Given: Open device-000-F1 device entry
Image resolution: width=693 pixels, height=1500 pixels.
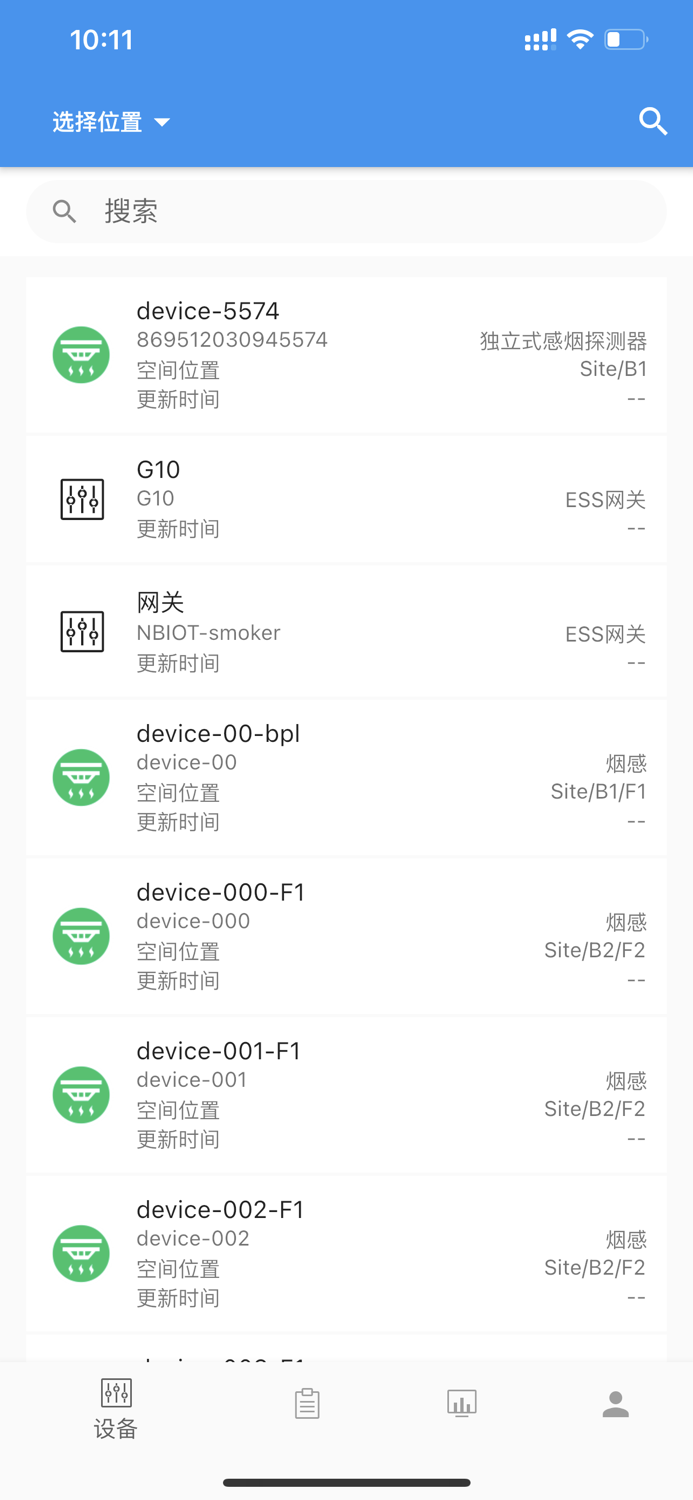Looking at the screenshot, I should (x=346, y=936).
